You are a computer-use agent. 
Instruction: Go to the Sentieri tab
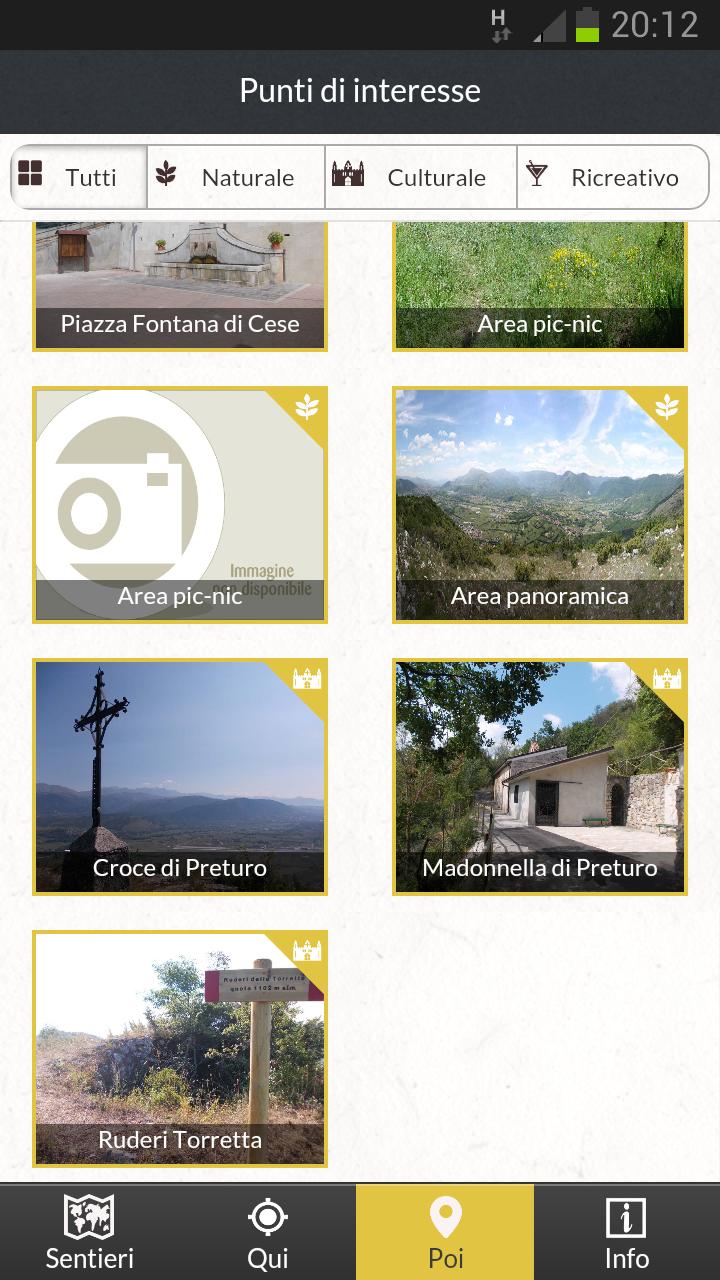tap(89, 1232)
